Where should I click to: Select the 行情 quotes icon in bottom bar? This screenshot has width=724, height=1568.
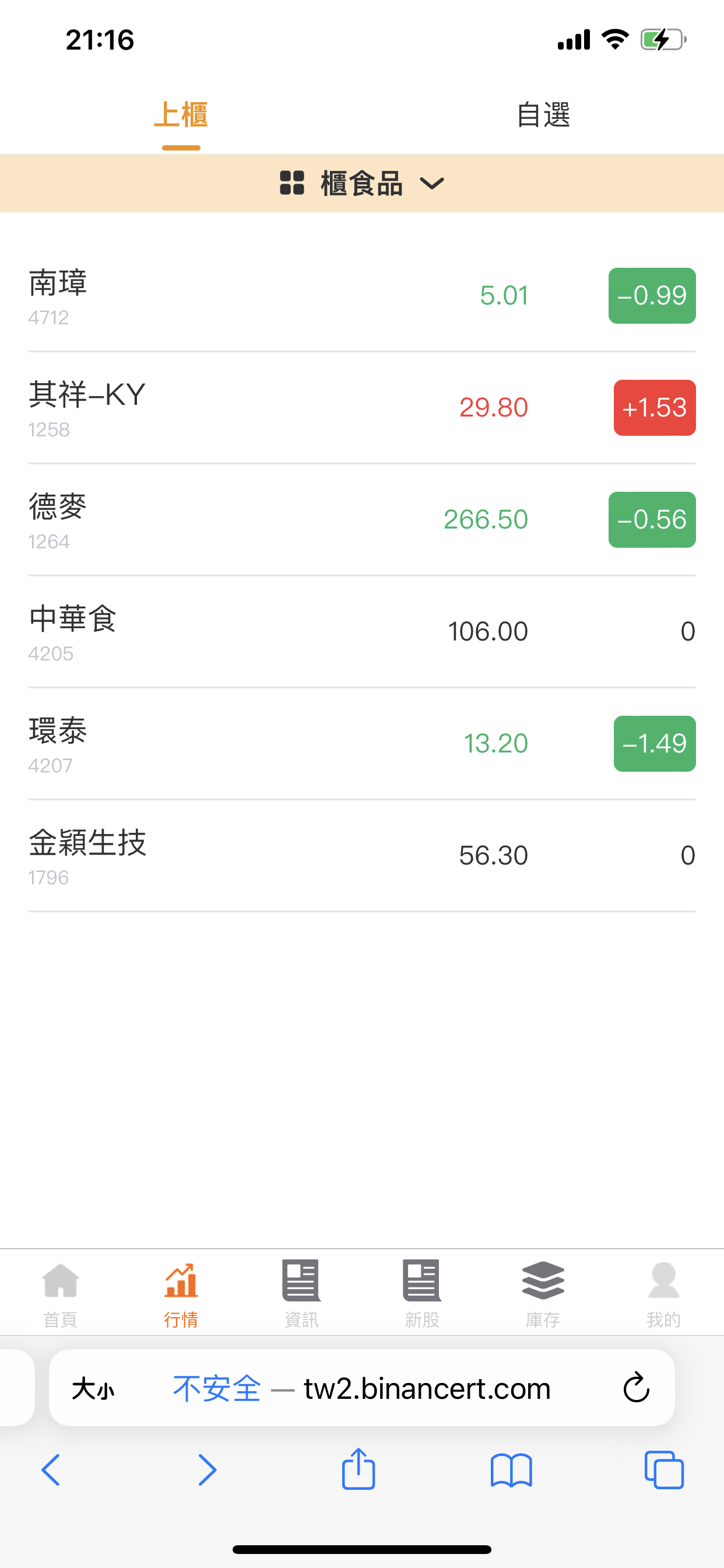pos(180,1280)
